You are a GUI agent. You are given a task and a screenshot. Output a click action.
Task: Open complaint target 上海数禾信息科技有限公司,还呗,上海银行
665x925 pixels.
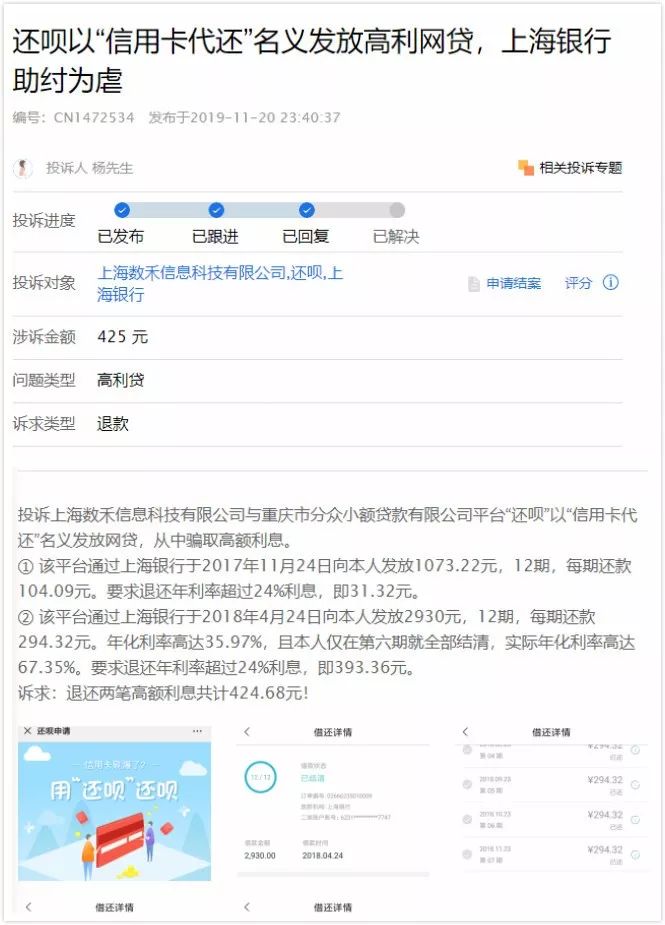pos(219,283)
